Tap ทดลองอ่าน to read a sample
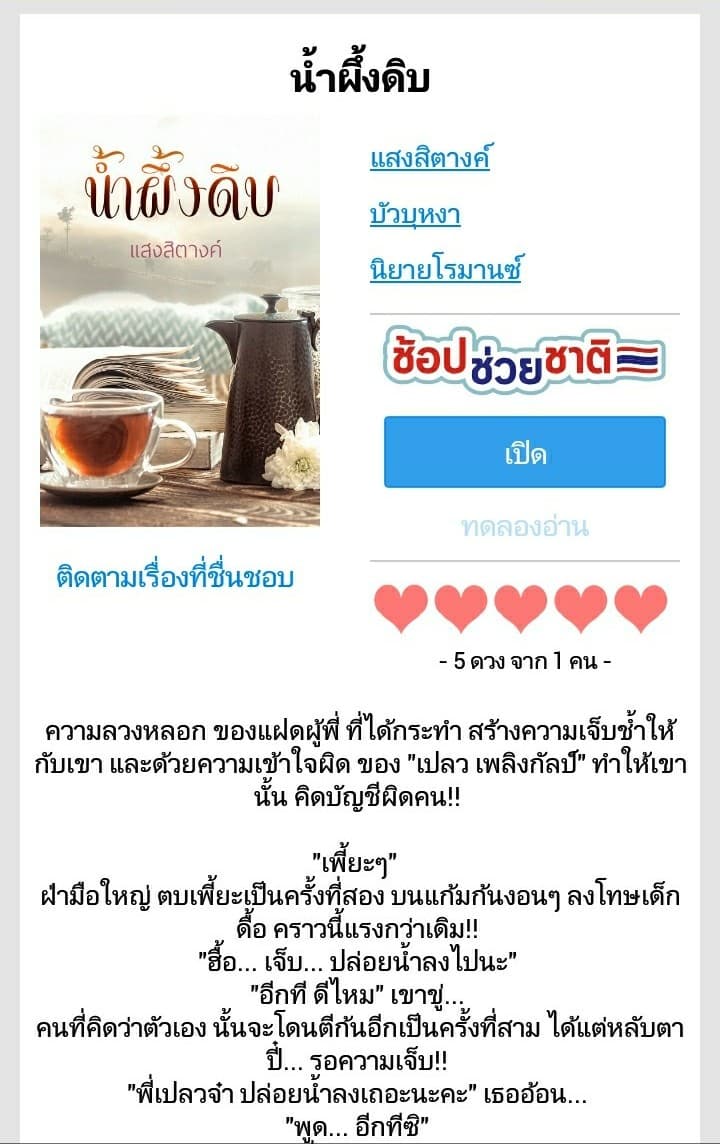 tap(524, 527)
